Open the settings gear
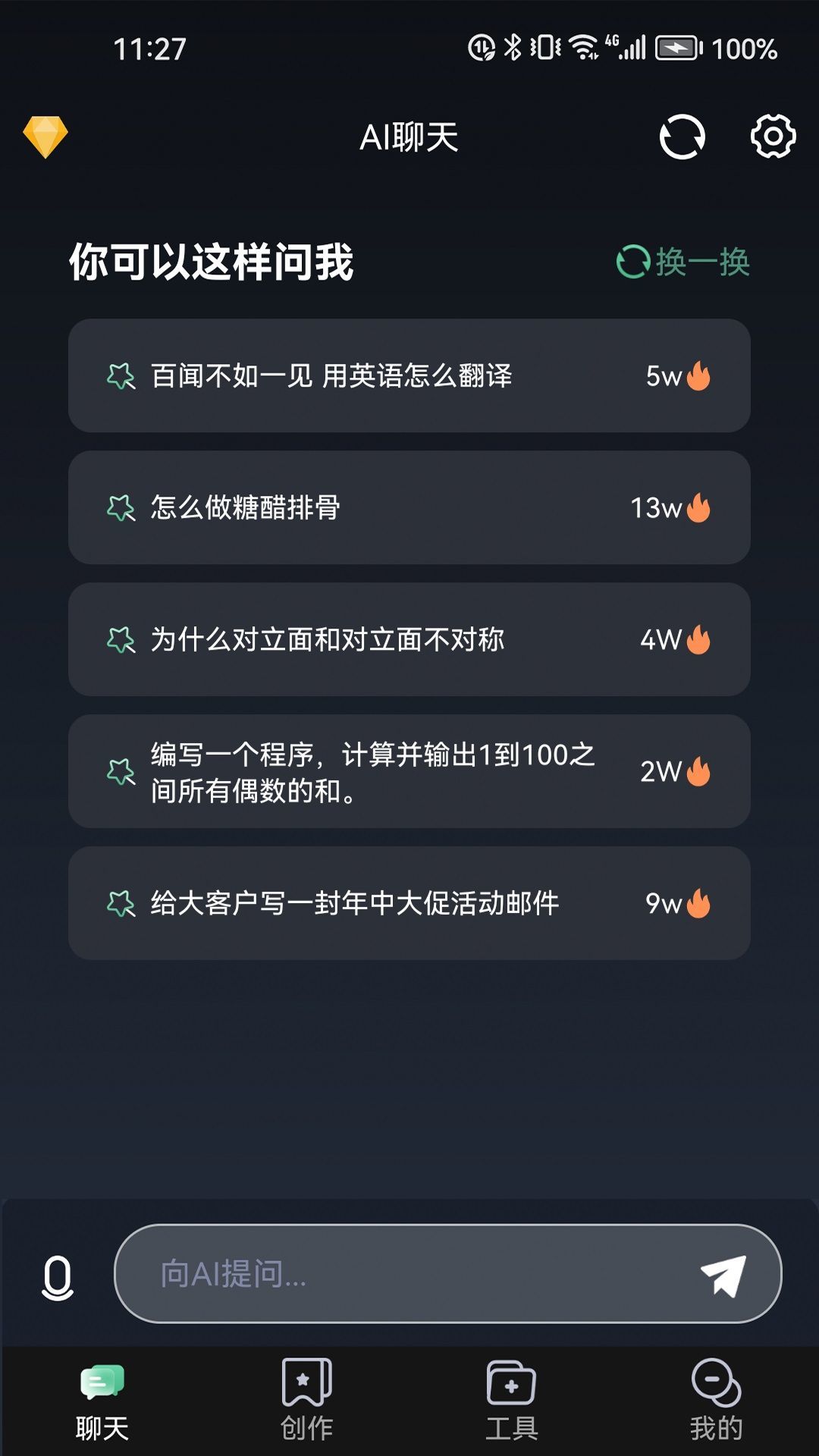Screen dimensions: 819x1456 [x=773, y=136]
